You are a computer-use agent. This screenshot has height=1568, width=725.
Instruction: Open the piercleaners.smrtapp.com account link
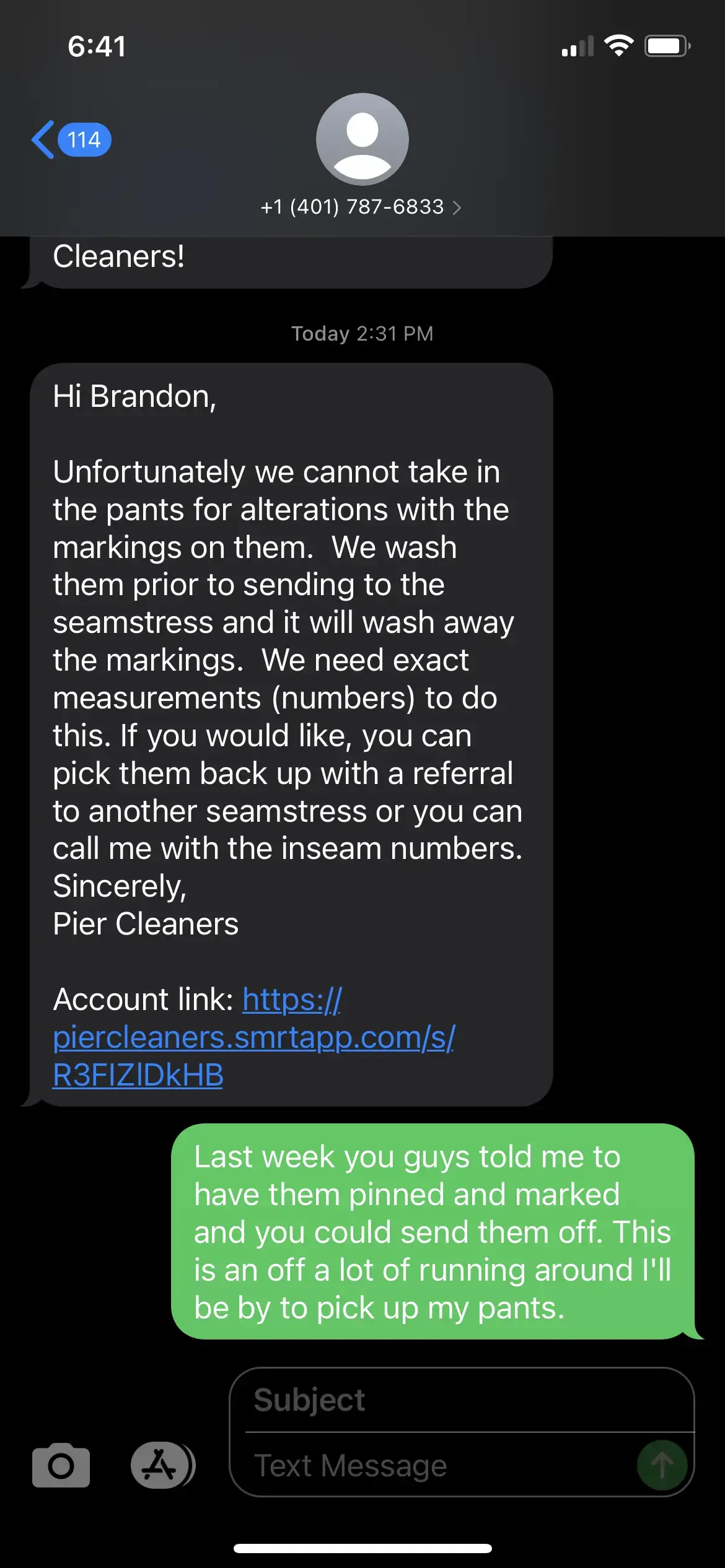[254, 1037]
